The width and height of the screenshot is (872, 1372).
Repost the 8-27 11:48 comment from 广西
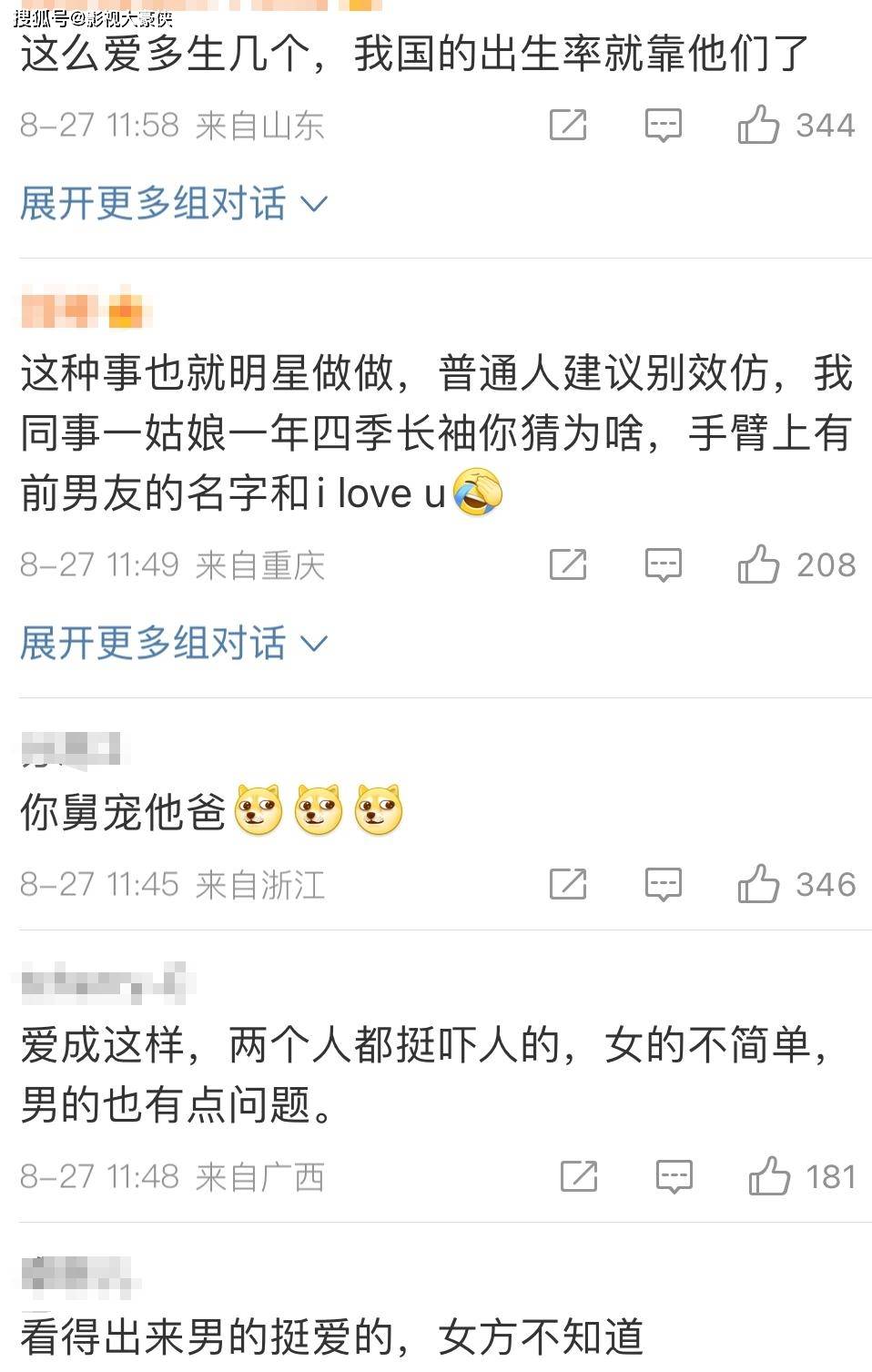[x=579, y=1175]
